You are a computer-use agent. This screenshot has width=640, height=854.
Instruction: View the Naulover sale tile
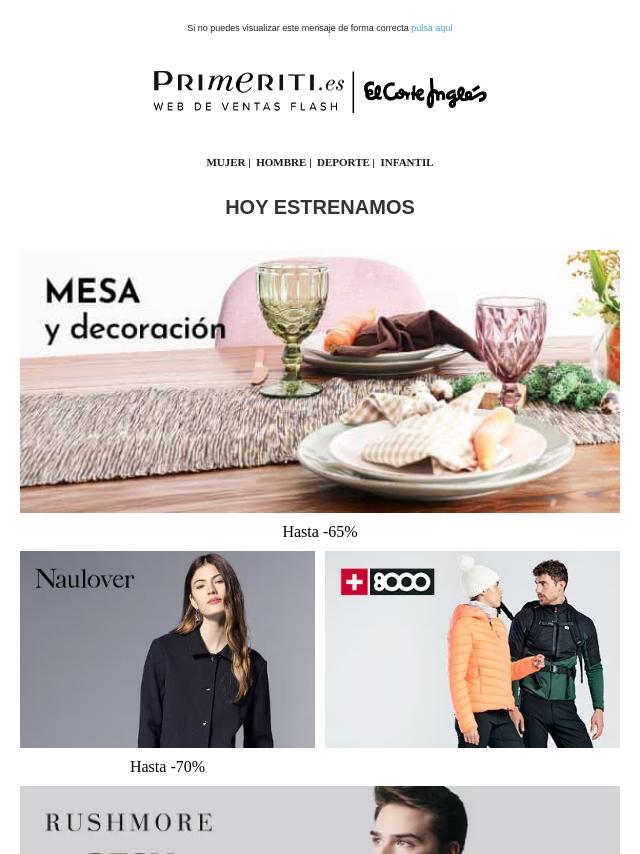point(167,649)
